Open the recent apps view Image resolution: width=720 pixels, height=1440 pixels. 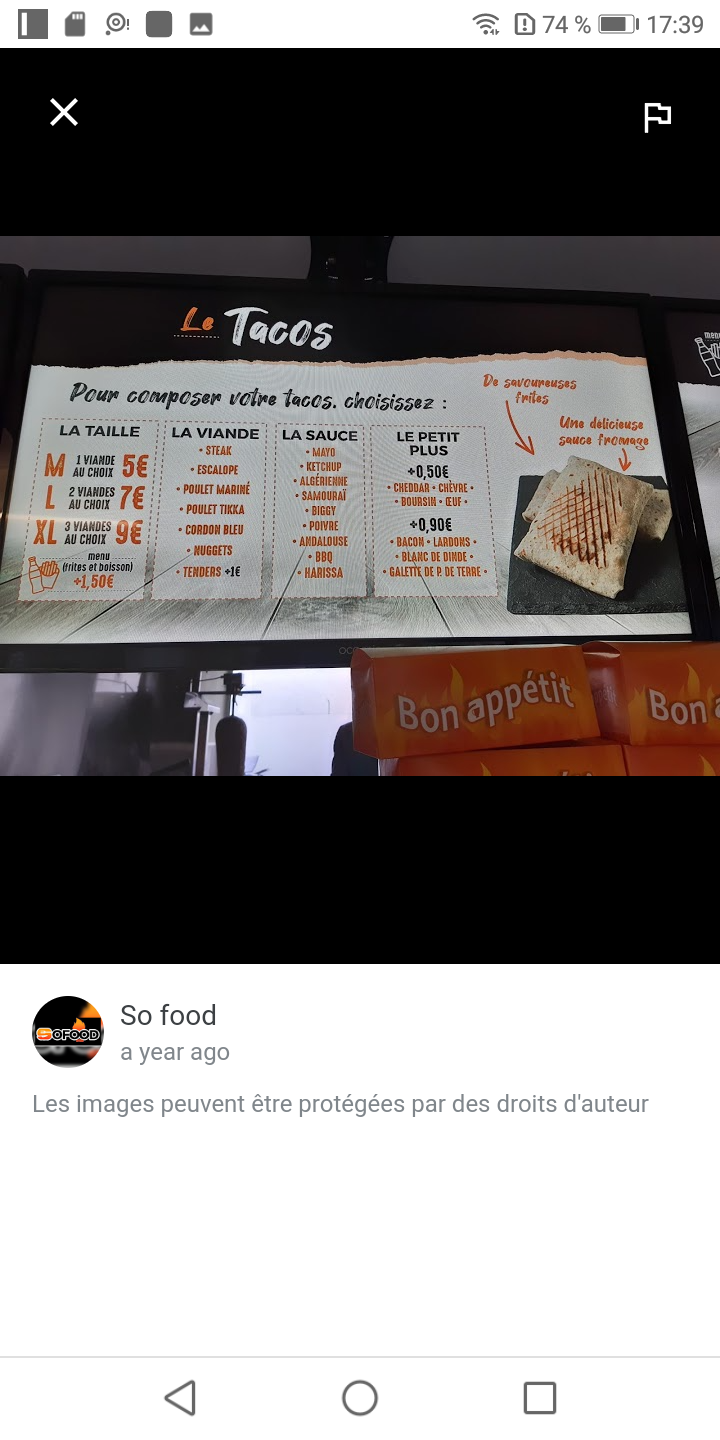coord(539,1397)
